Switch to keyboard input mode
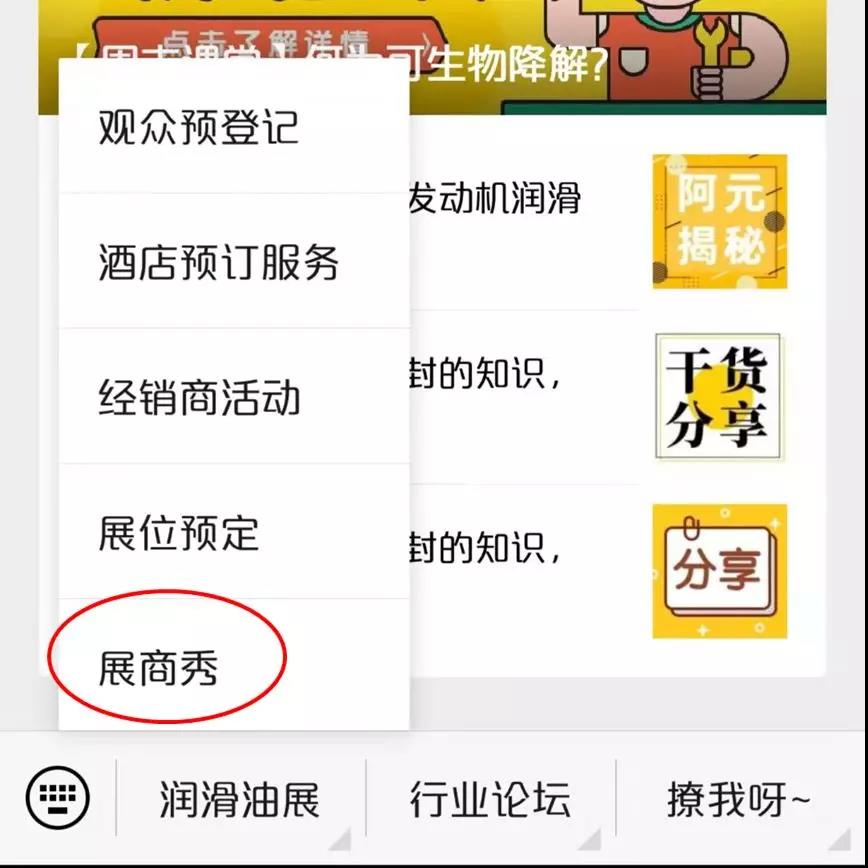The height and width of the screenshot is (868, 868). pyautogui.click(x=57, y=799)
